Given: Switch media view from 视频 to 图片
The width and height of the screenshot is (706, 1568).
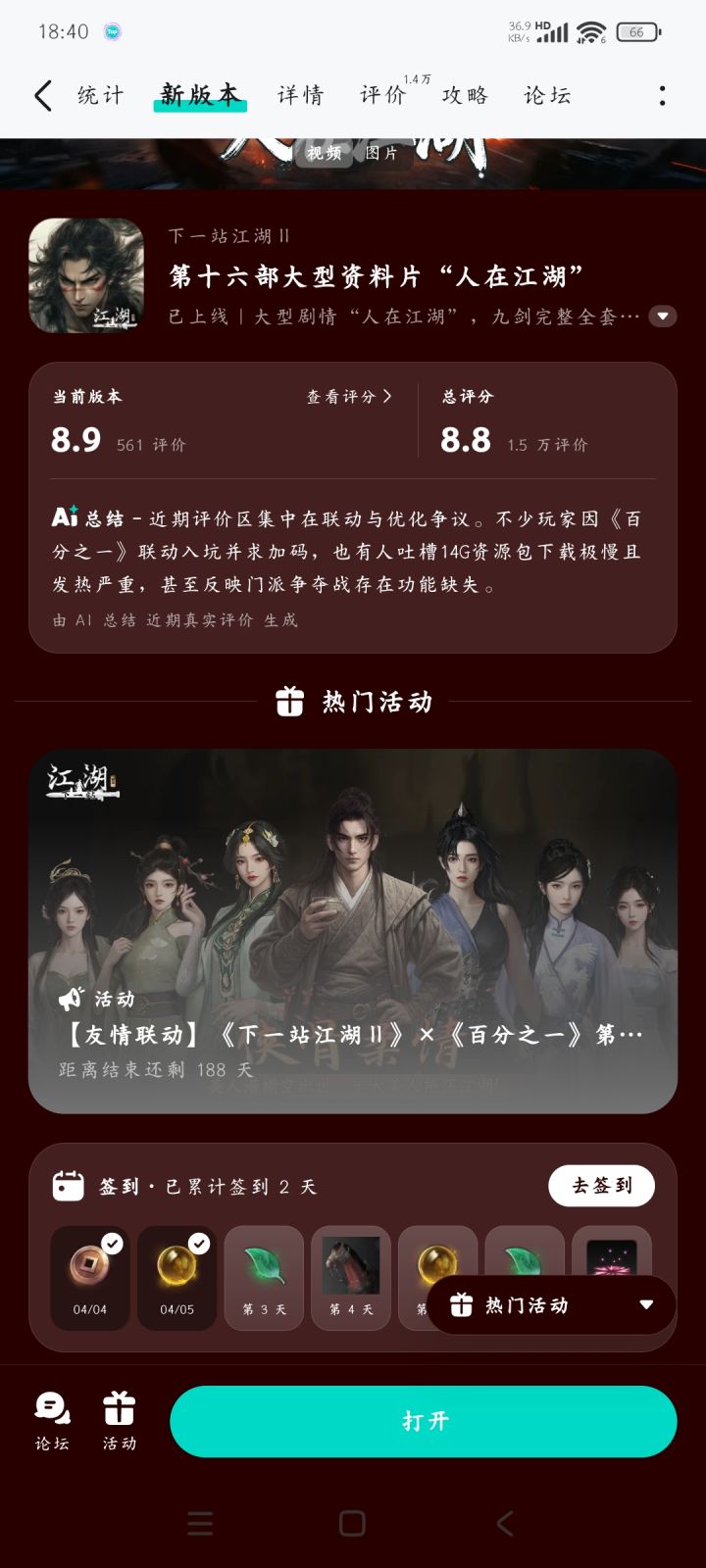Looking at the screenshot, I should click(380, 153).
